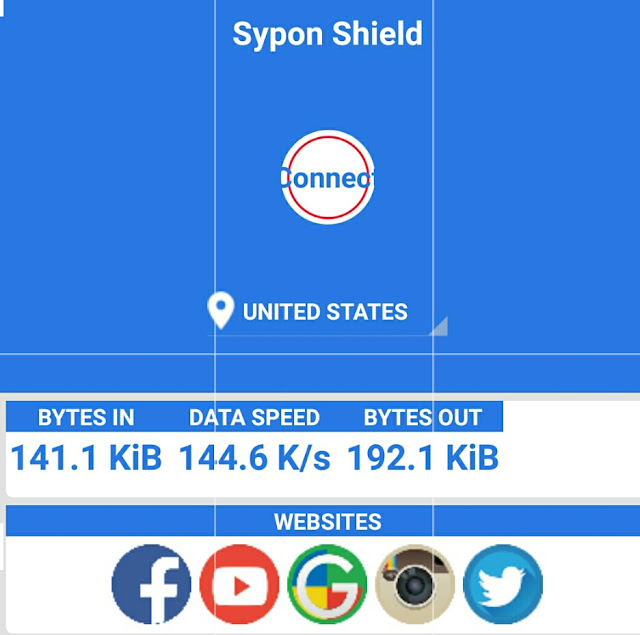The image size is (640, 635).
Task: Open the Facebook website shortcut
Action: [x=151, y=584]
